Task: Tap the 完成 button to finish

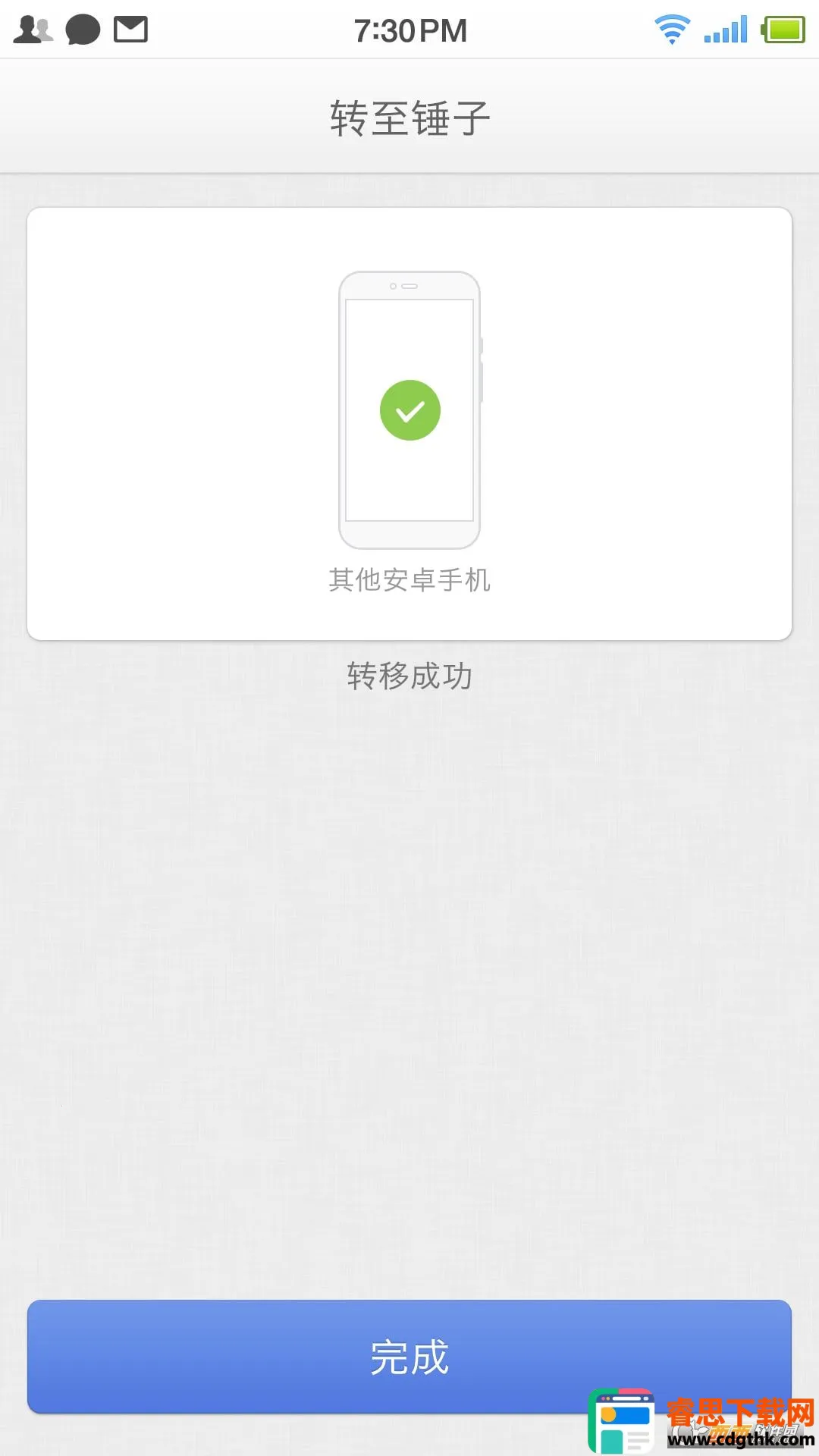Action: pos(409,1356)
